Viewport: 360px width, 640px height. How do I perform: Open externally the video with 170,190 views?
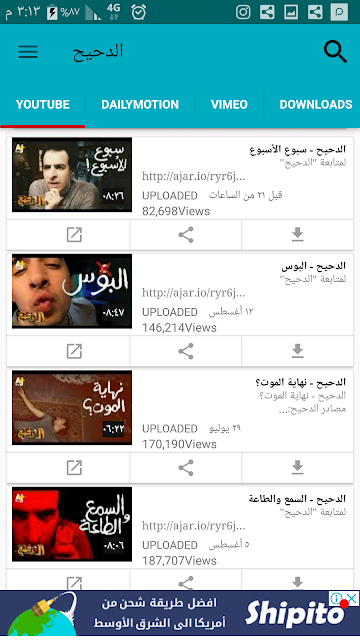(x=74, y=467)
